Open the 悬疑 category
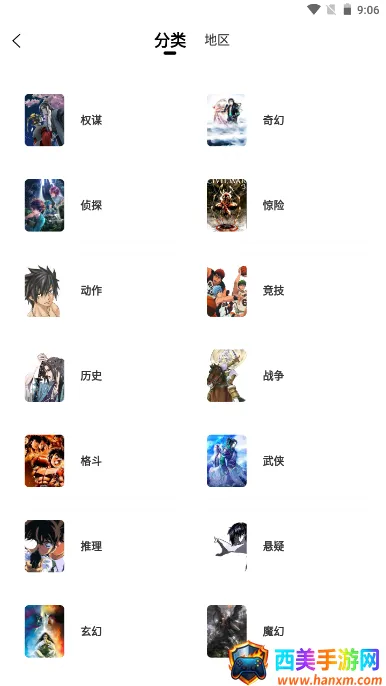The width and height of the screenshot is (386, 686). tap(274, 546)
